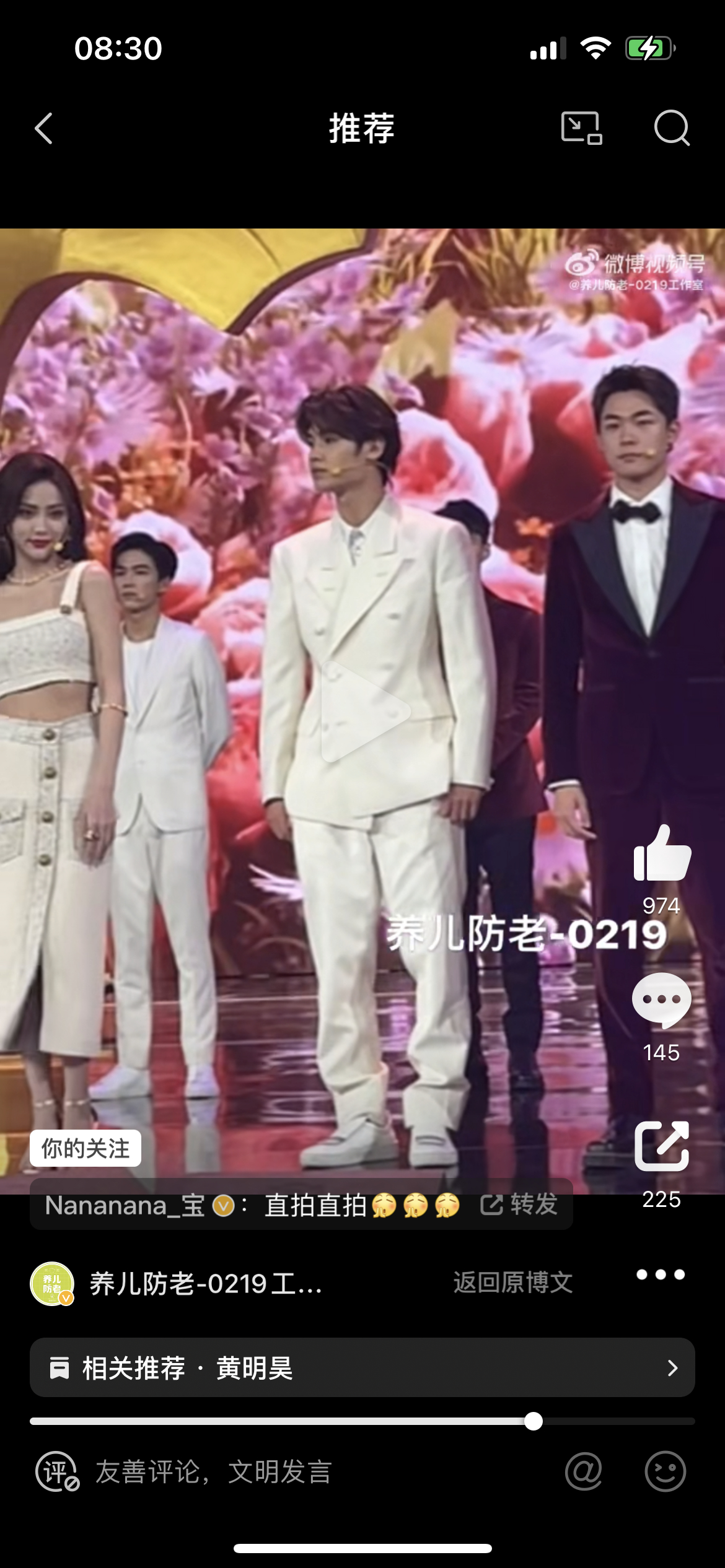Open the comments bubble icon

point(661,1000)
